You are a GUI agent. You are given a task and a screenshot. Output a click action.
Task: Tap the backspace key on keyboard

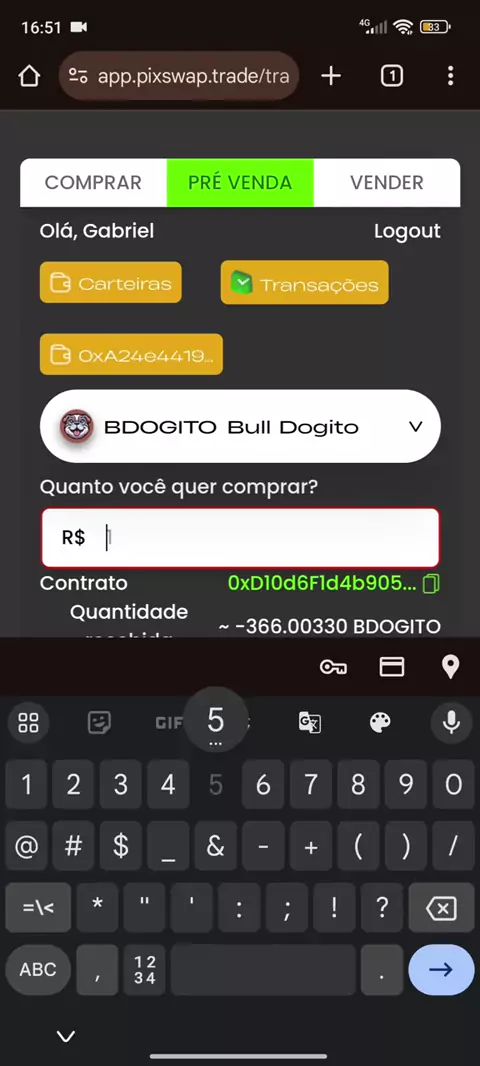[441, 908]
